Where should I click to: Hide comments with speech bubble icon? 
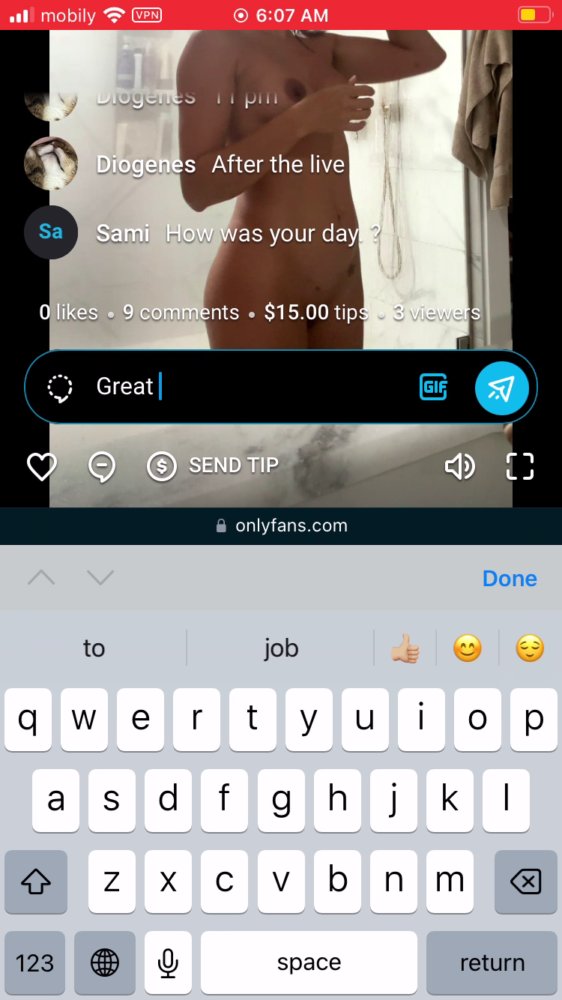(x=101, y=467)
